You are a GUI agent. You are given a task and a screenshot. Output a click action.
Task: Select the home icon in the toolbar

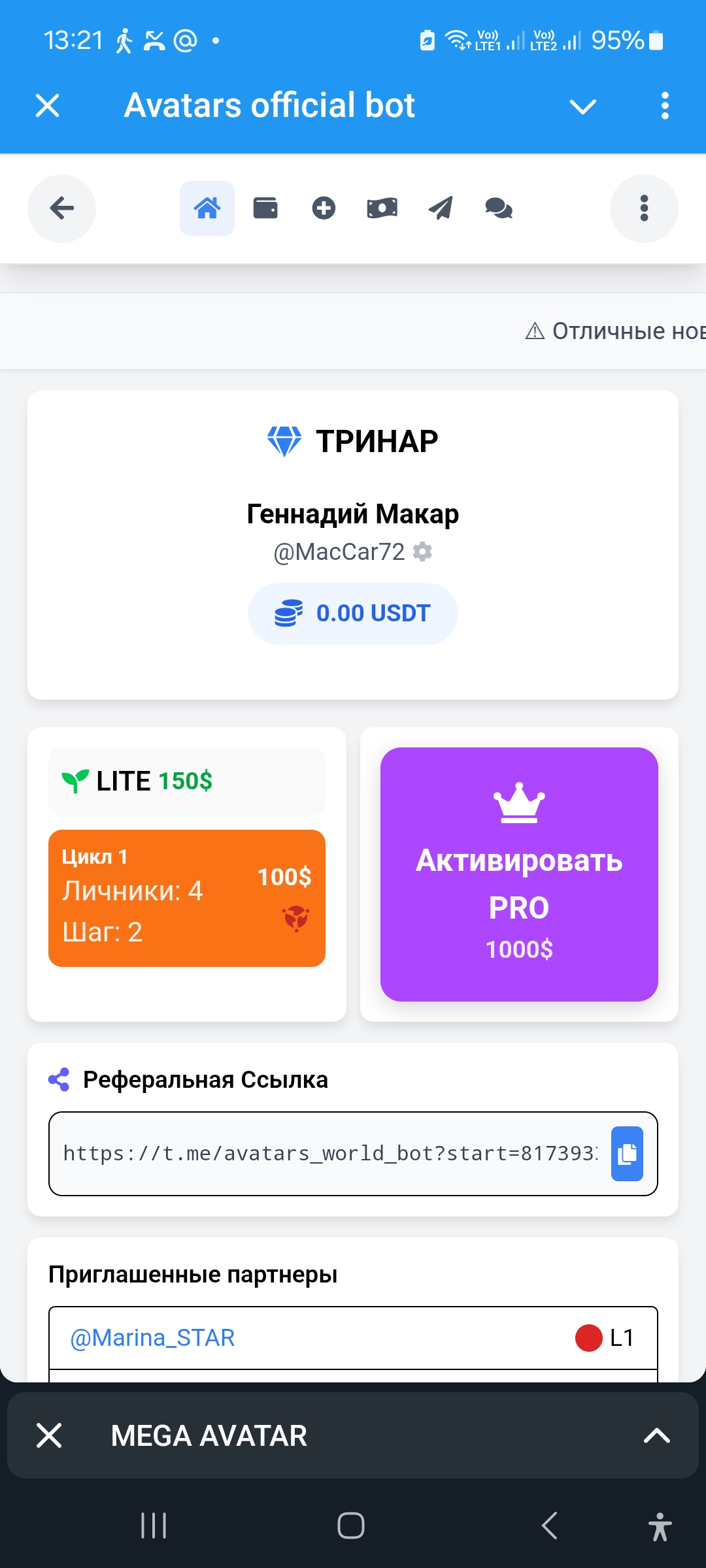(207, 208)
